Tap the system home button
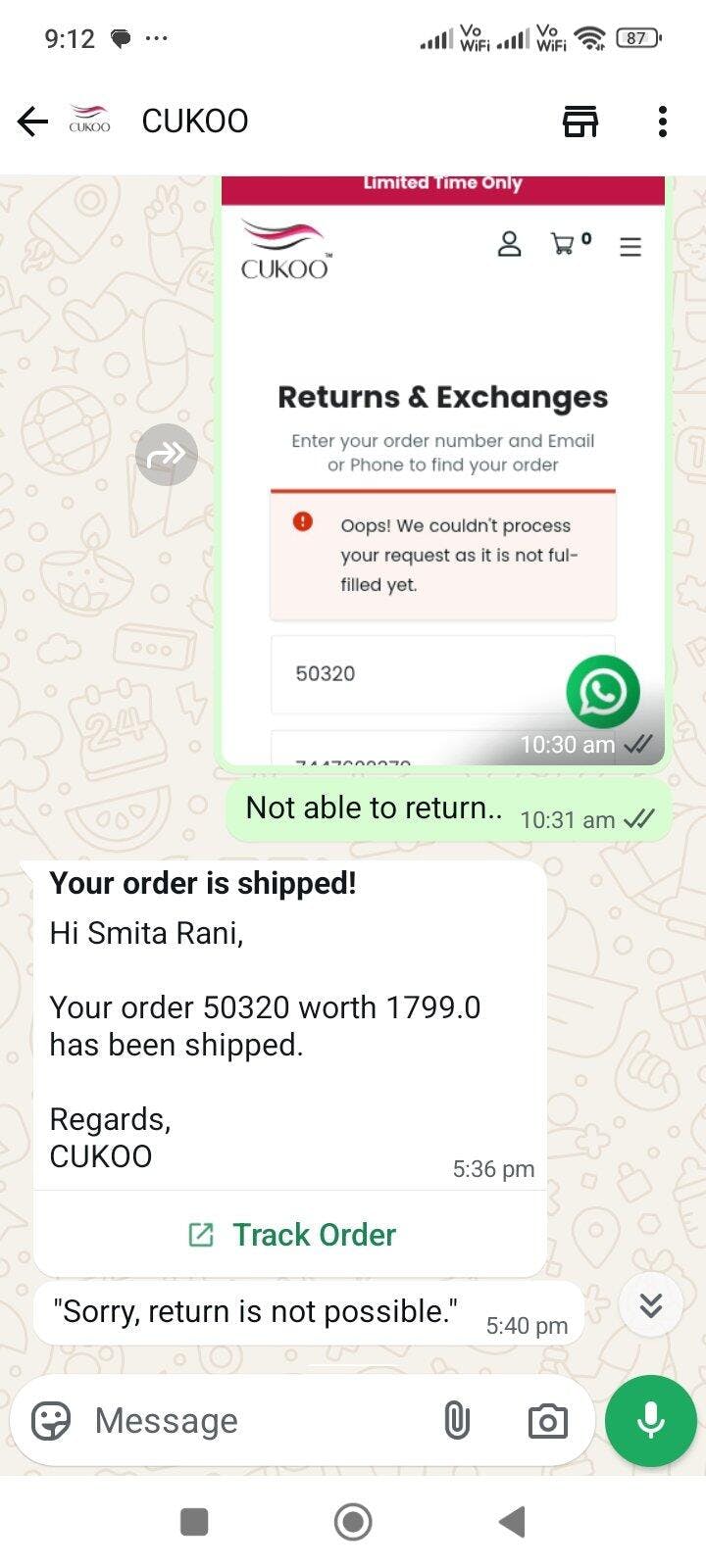 click(x=353, y=1522)
